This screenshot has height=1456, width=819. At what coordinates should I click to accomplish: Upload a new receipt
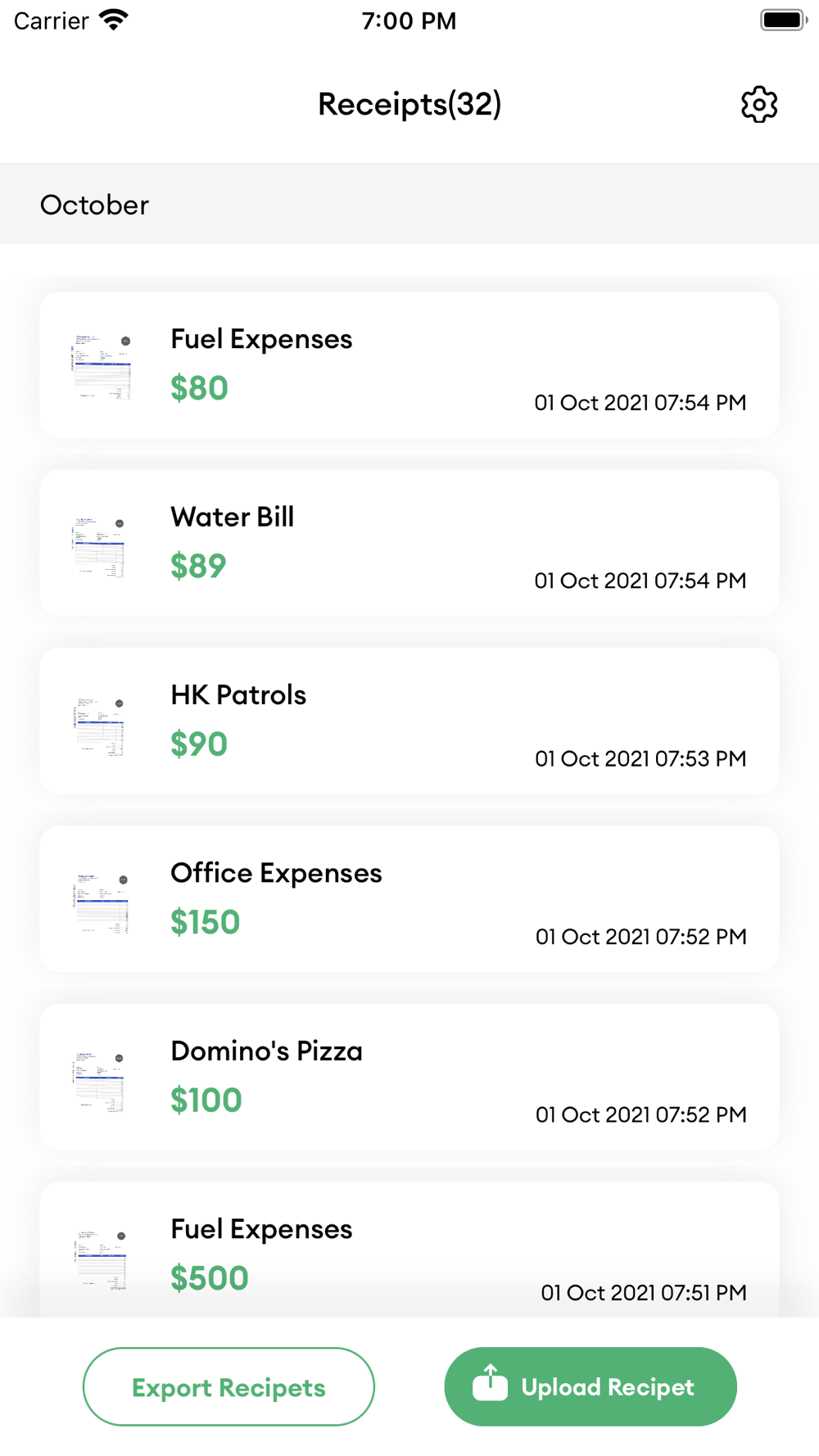[x=590, y=1386]
